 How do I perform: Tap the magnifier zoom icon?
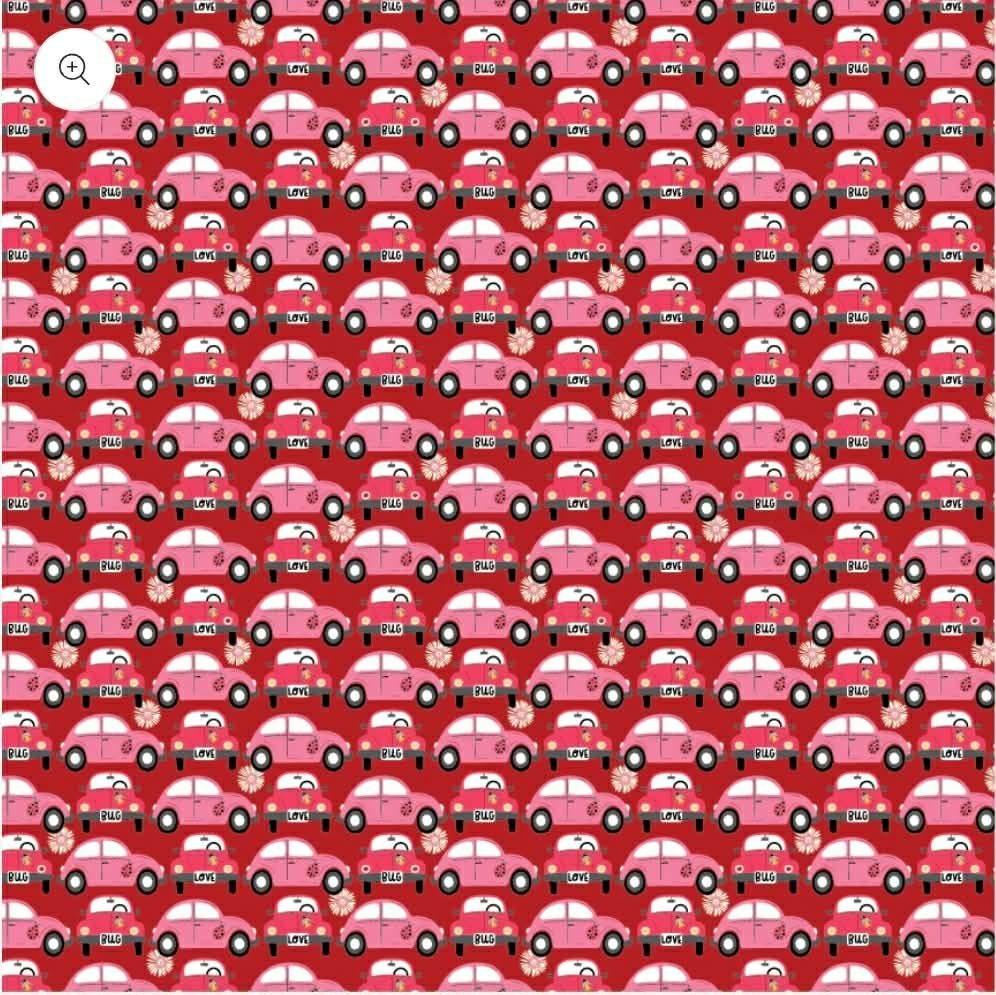75,69
